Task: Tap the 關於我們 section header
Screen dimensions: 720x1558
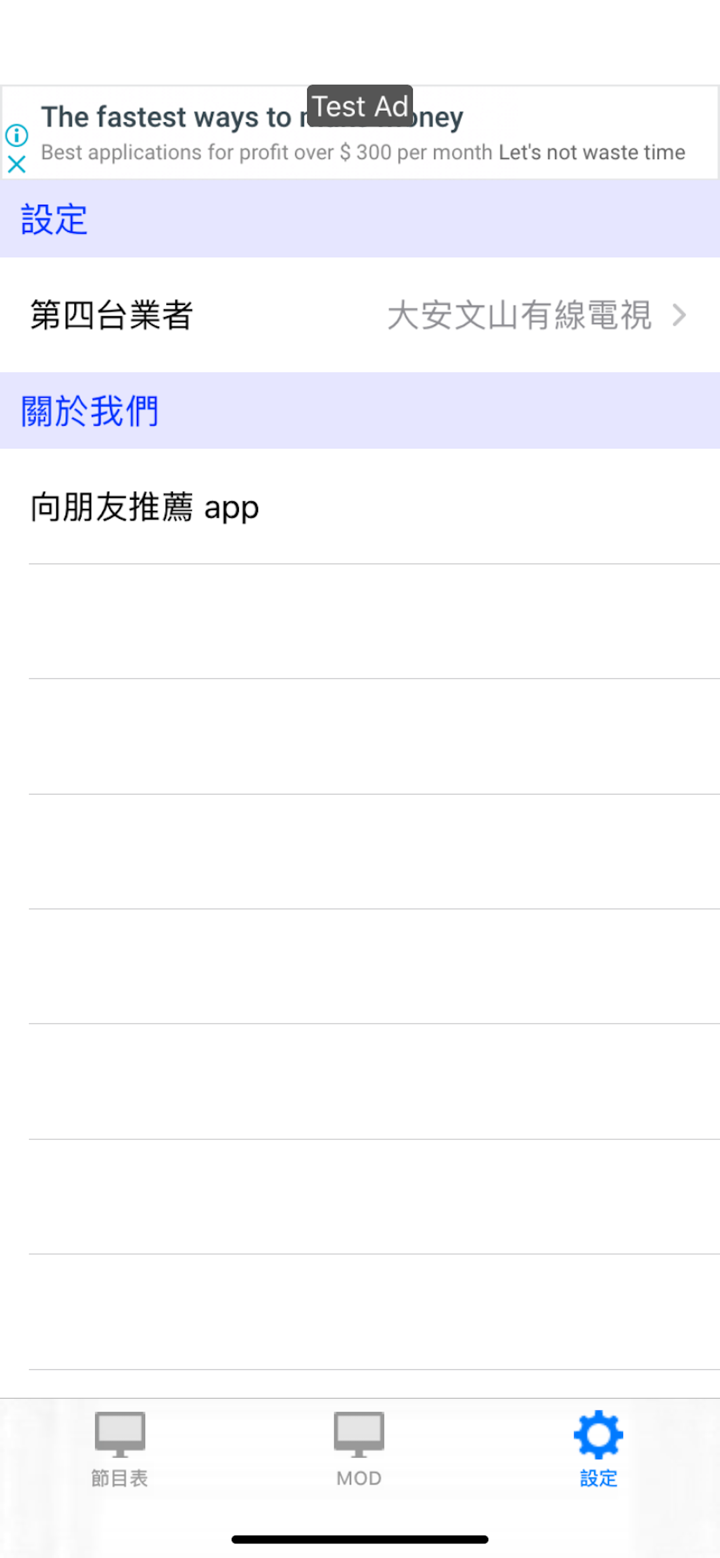Action: click(88, 410)
